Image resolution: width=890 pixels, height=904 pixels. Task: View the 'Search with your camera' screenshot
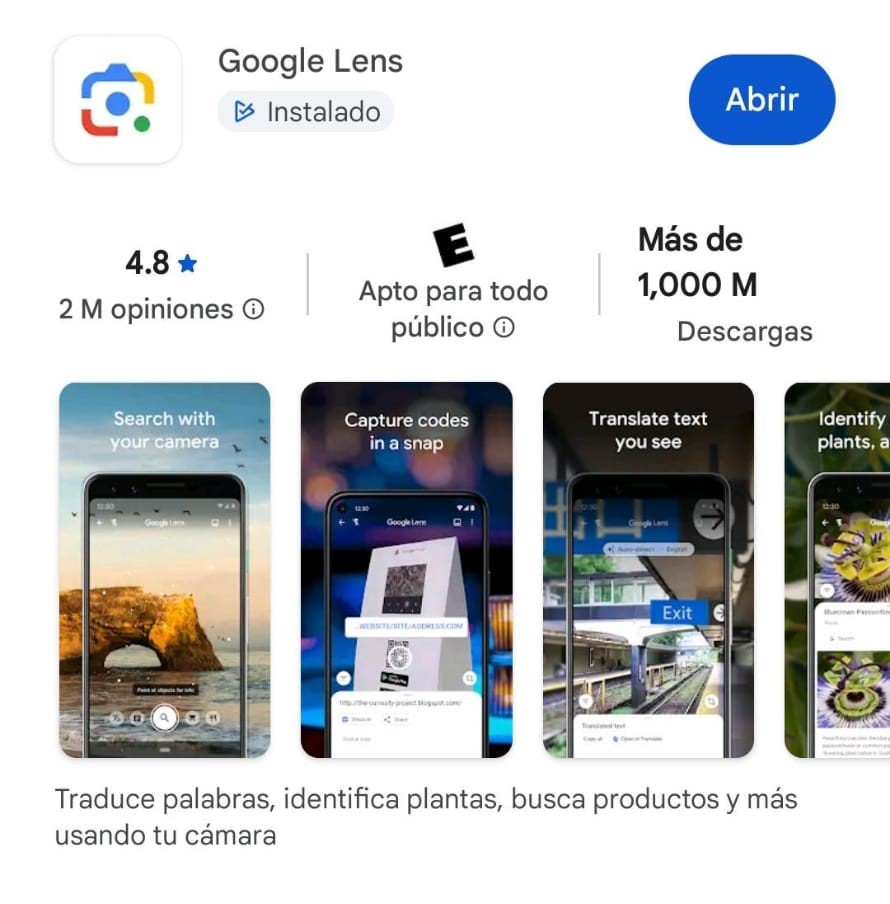164,570
